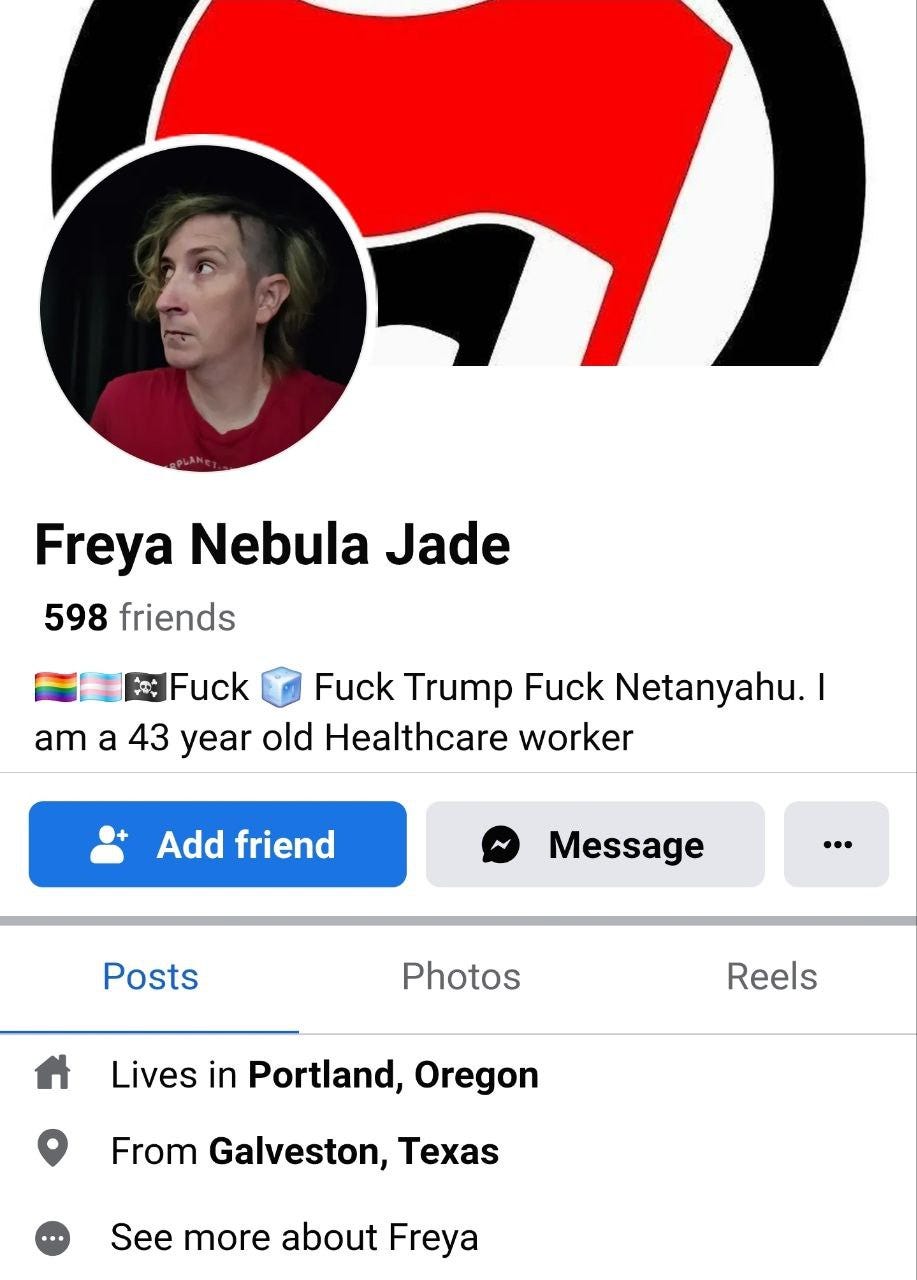Tap the Add friend button
This screenshot has width=917, height=1280.
tap(217, 844)
